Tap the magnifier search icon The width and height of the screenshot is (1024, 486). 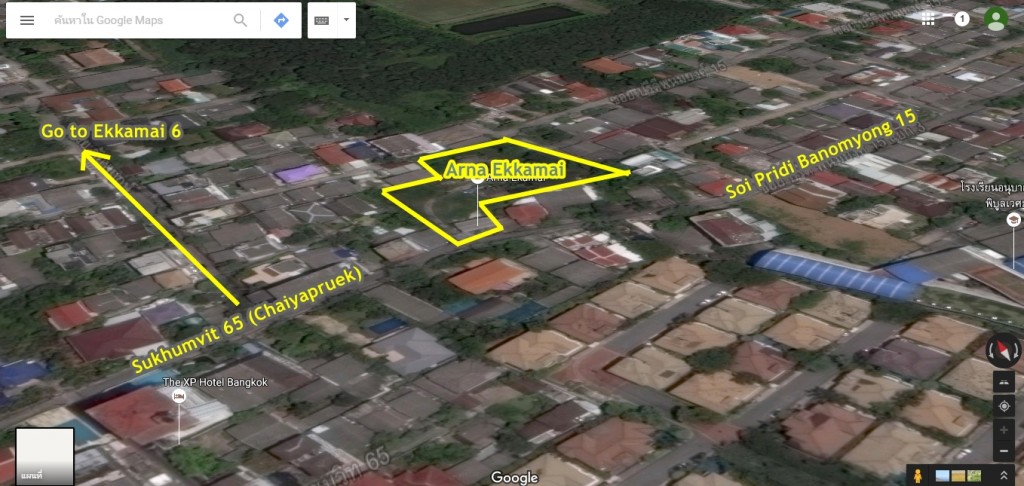pos(240,20)
